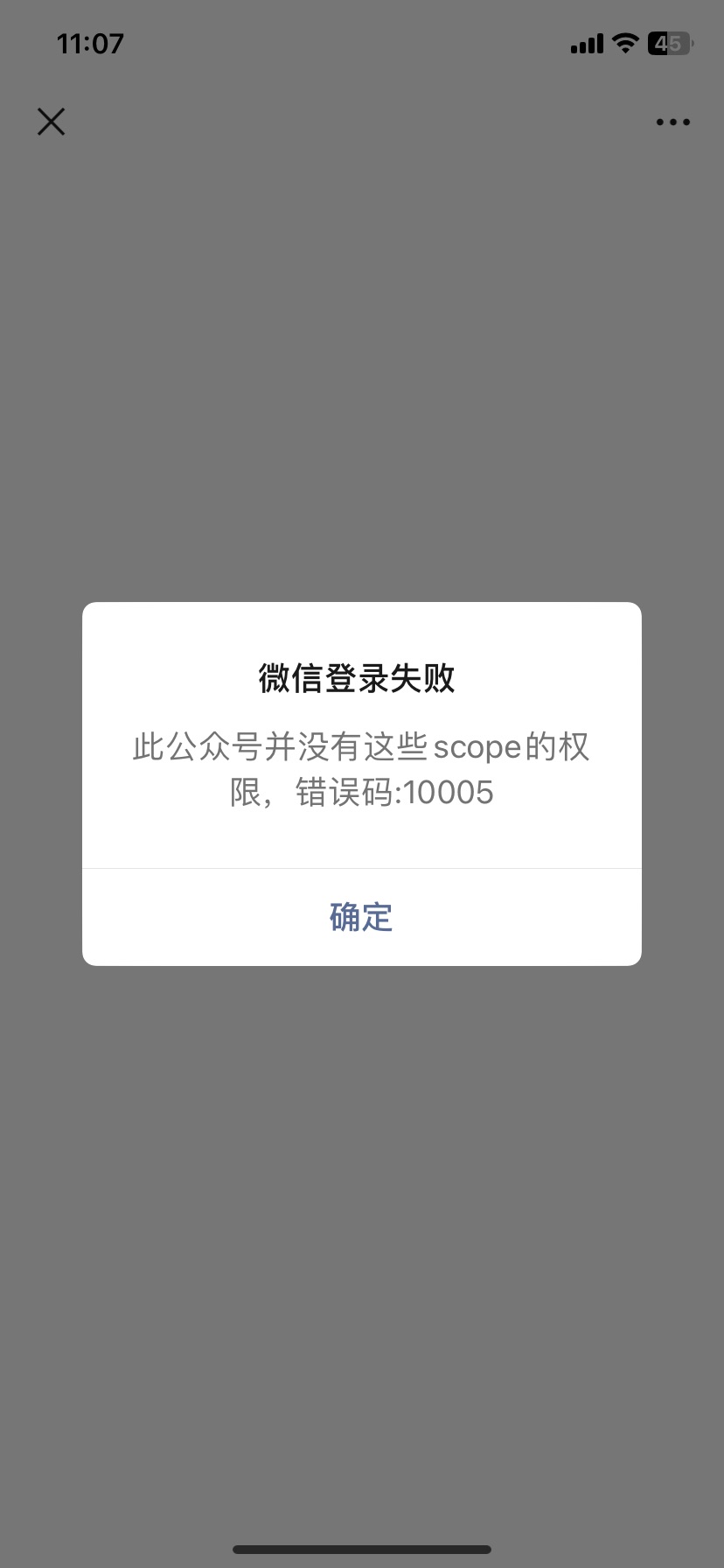Viewport: 724px width, 1568px height.
Task: Close the page with the X icon
Action: point(52,122)
